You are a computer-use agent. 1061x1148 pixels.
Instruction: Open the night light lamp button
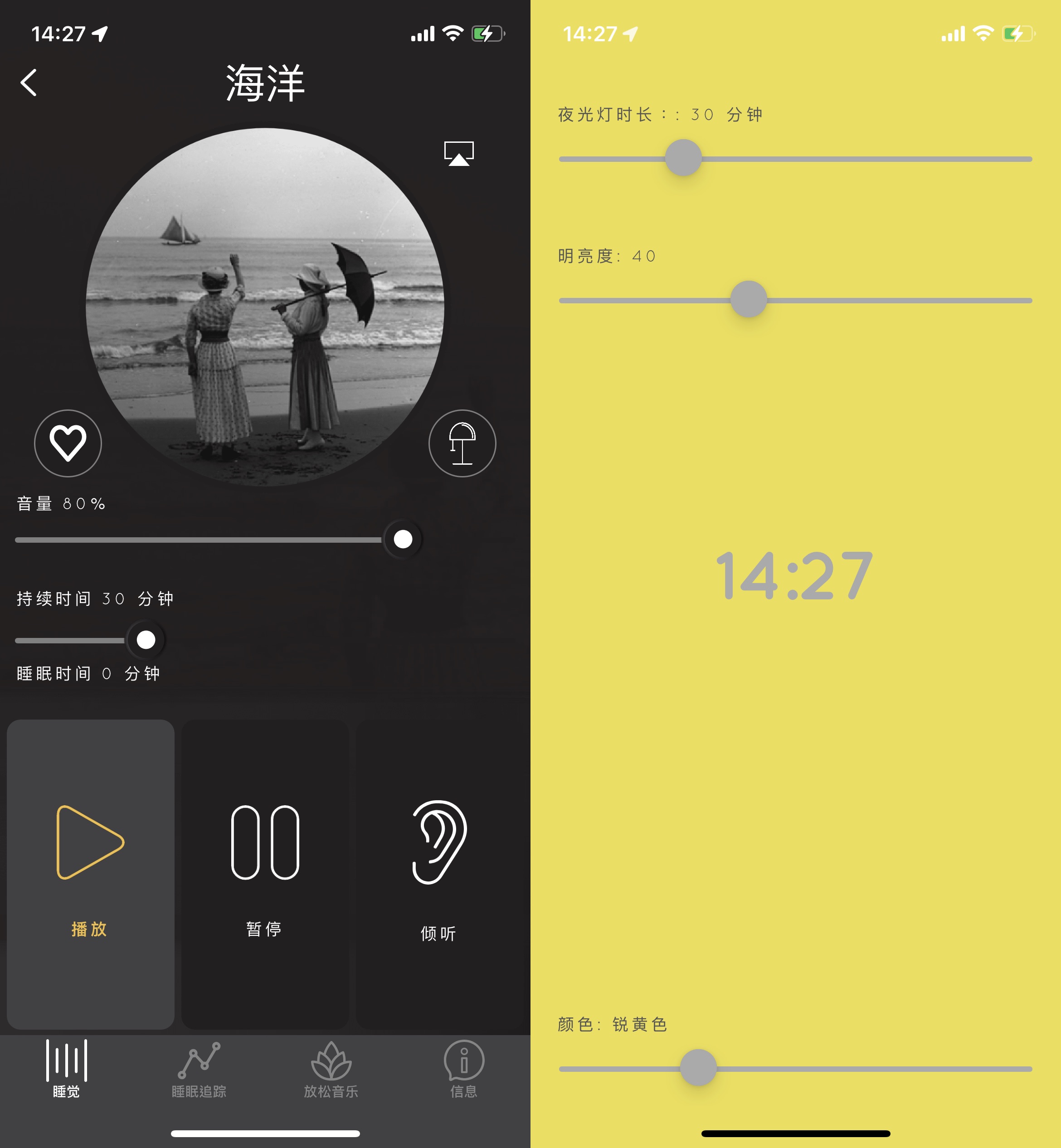coord(462,443)
